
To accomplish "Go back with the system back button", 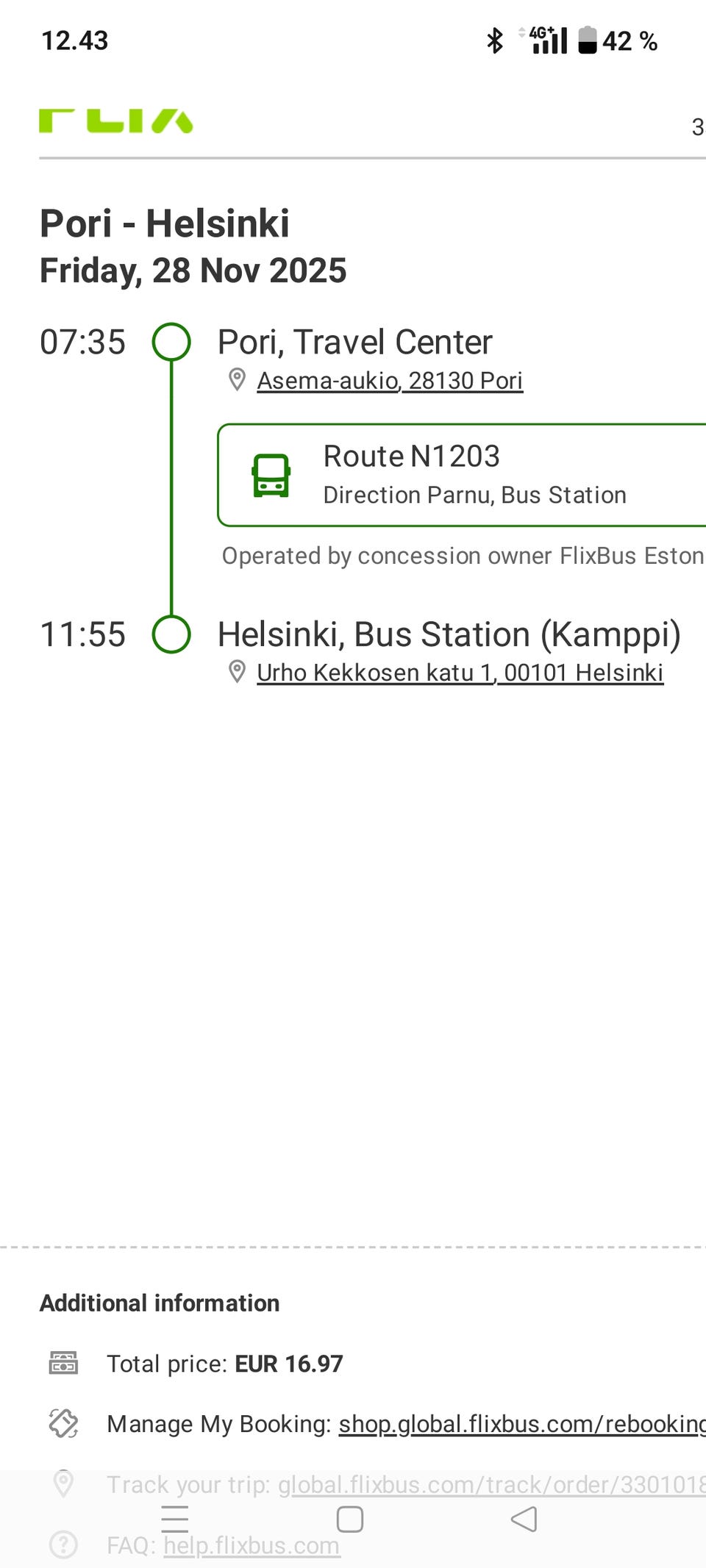I will click(524, 1519).
